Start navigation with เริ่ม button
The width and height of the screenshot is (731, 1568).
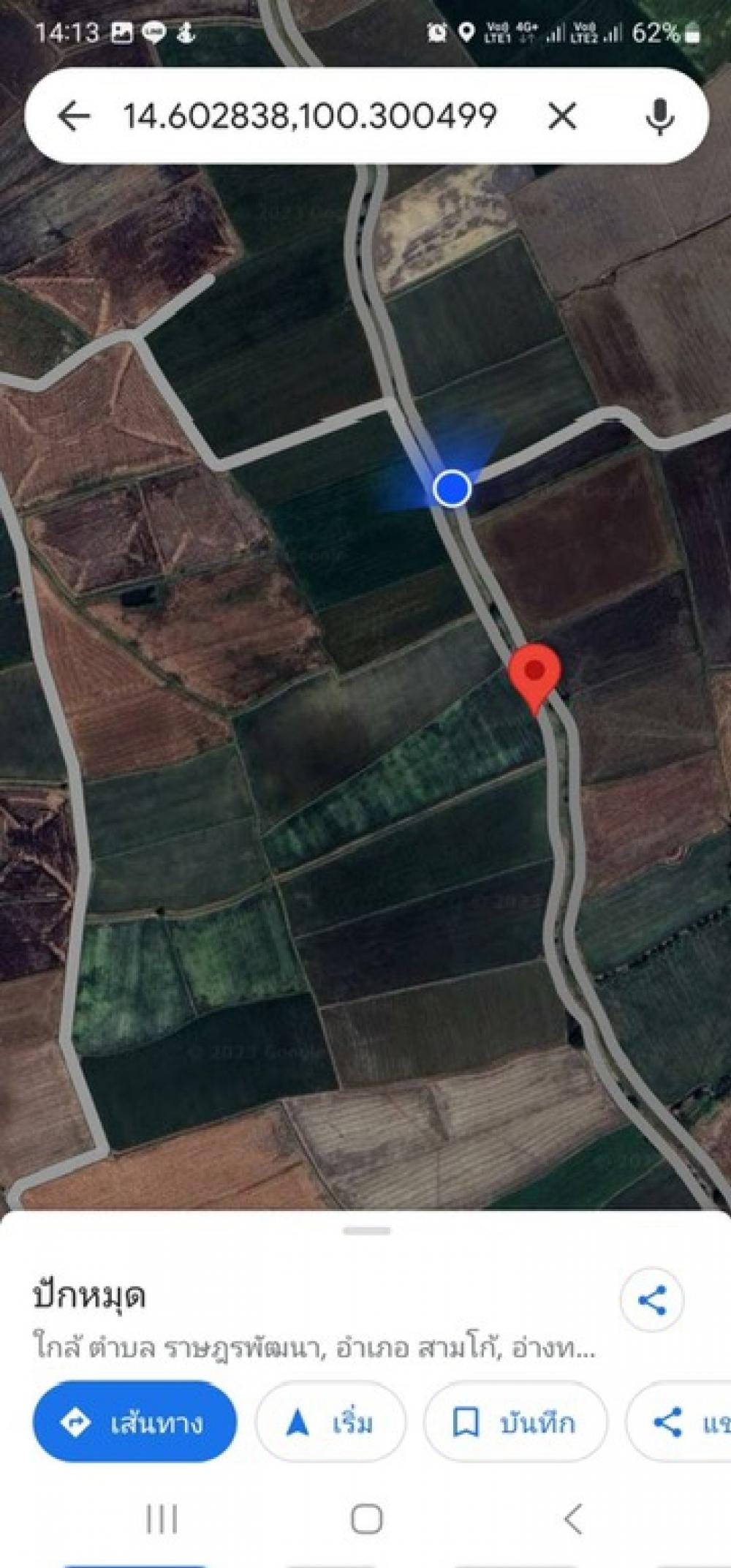point(330,1423)
